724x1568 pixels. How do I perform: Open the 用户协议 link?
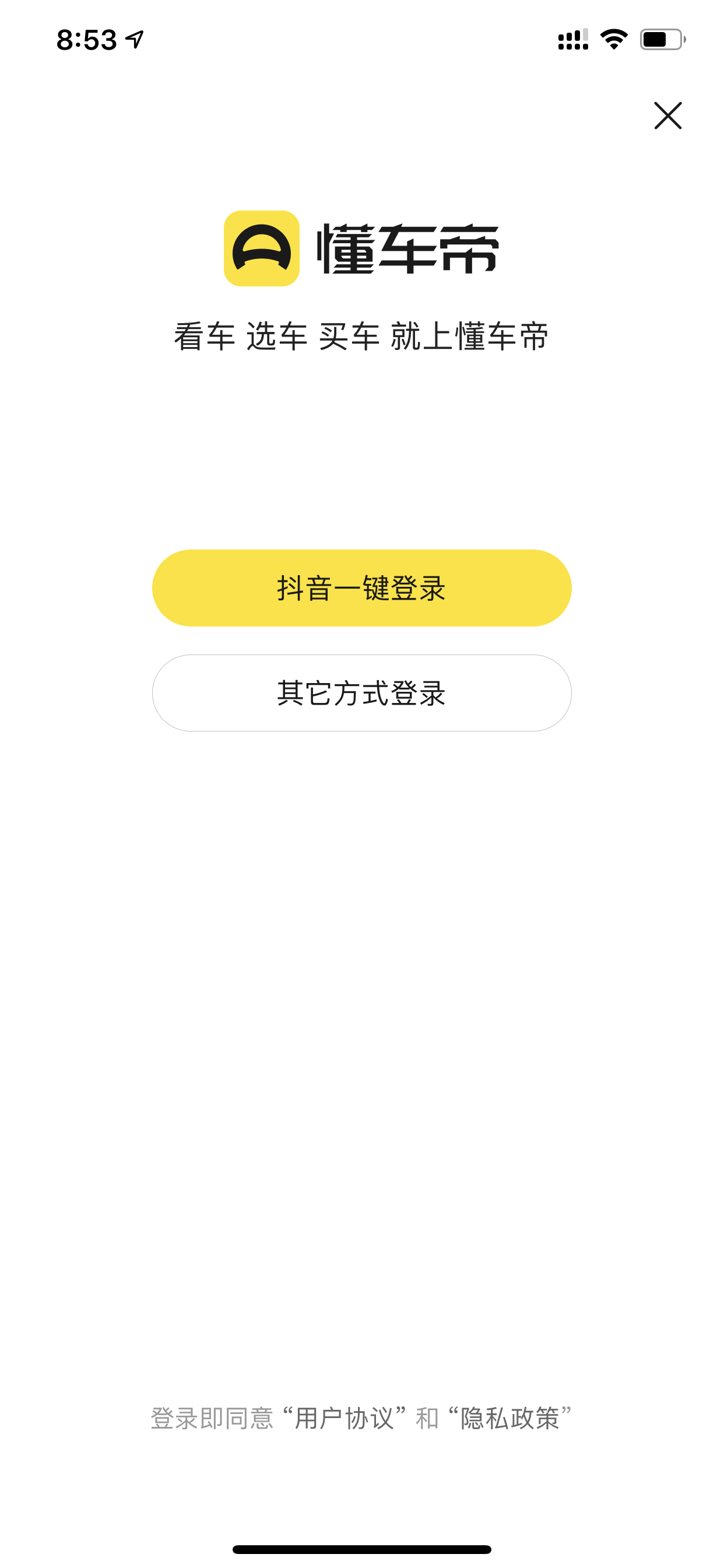coord(345,1418)
